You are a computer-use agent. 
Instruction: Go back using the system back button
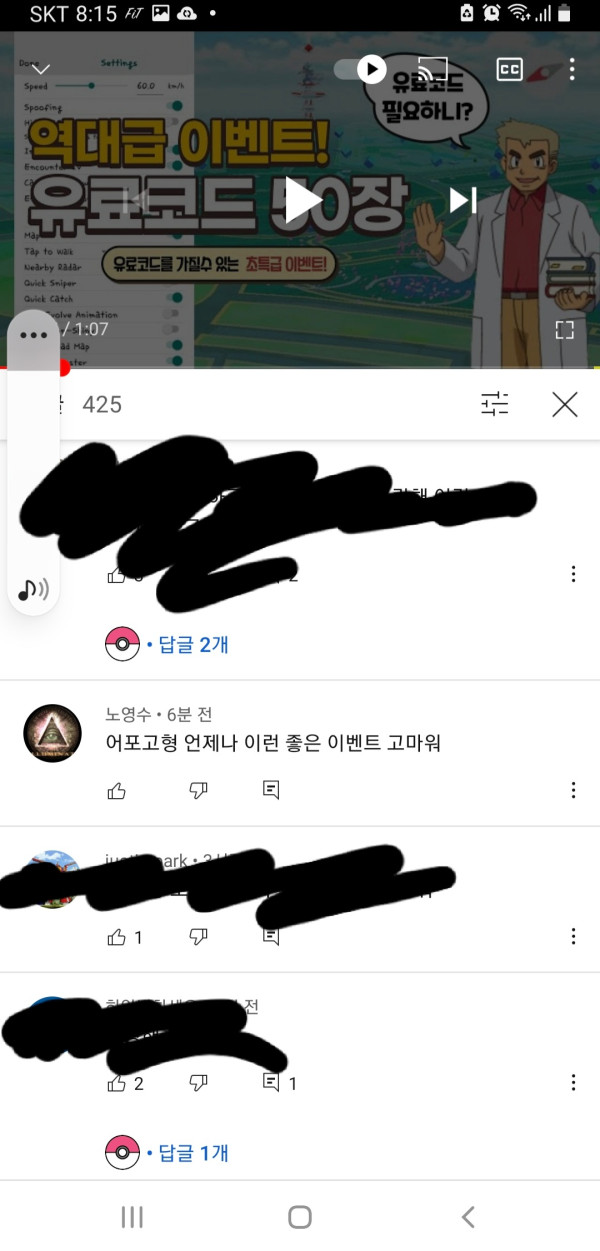[467, 1217]
